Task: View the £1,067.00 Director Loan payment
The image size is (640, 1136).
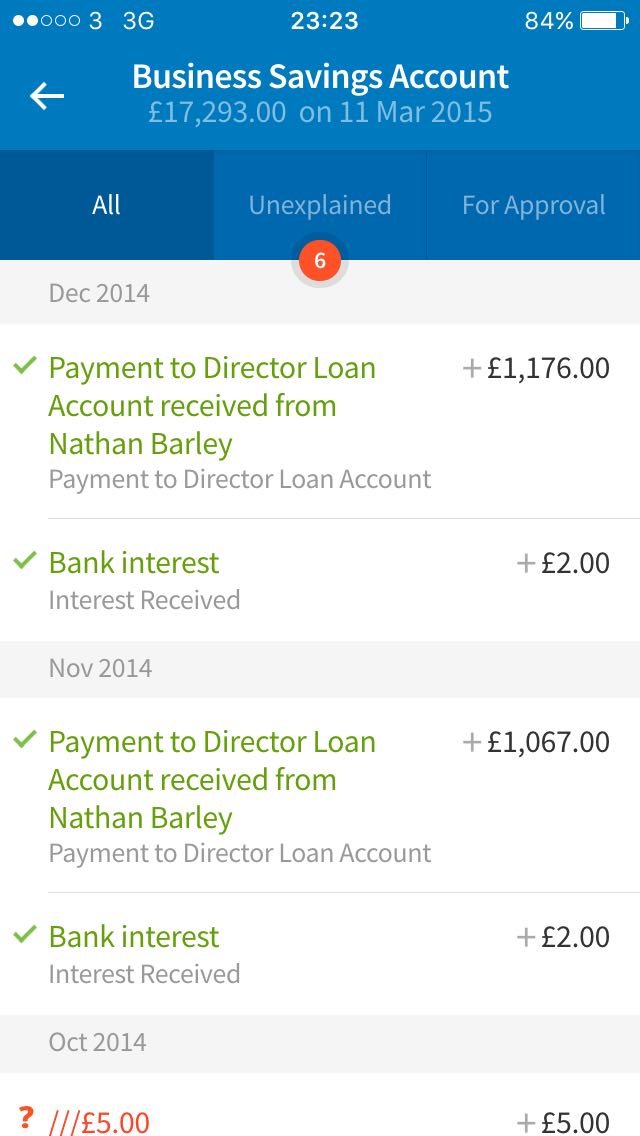Action: point(320,795)
